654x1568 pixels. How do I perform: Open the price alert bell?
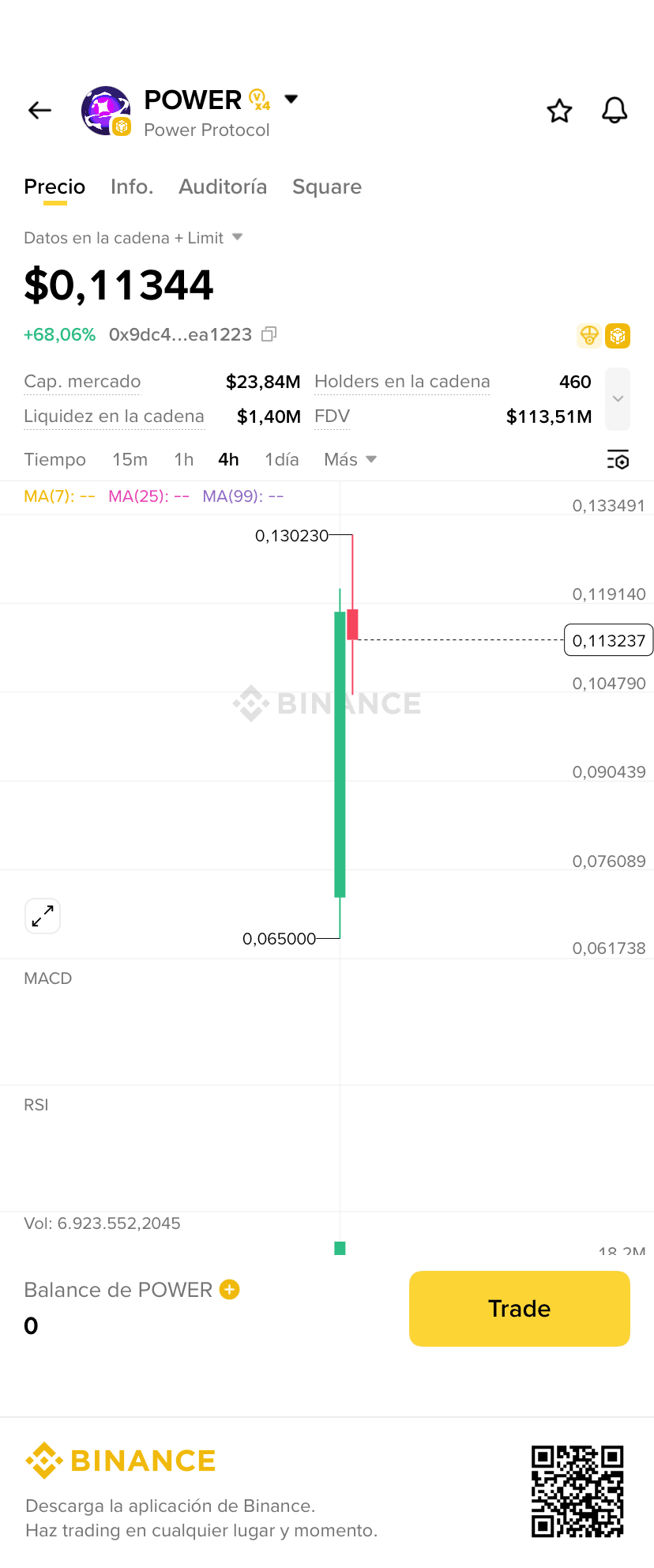[615, 111]
